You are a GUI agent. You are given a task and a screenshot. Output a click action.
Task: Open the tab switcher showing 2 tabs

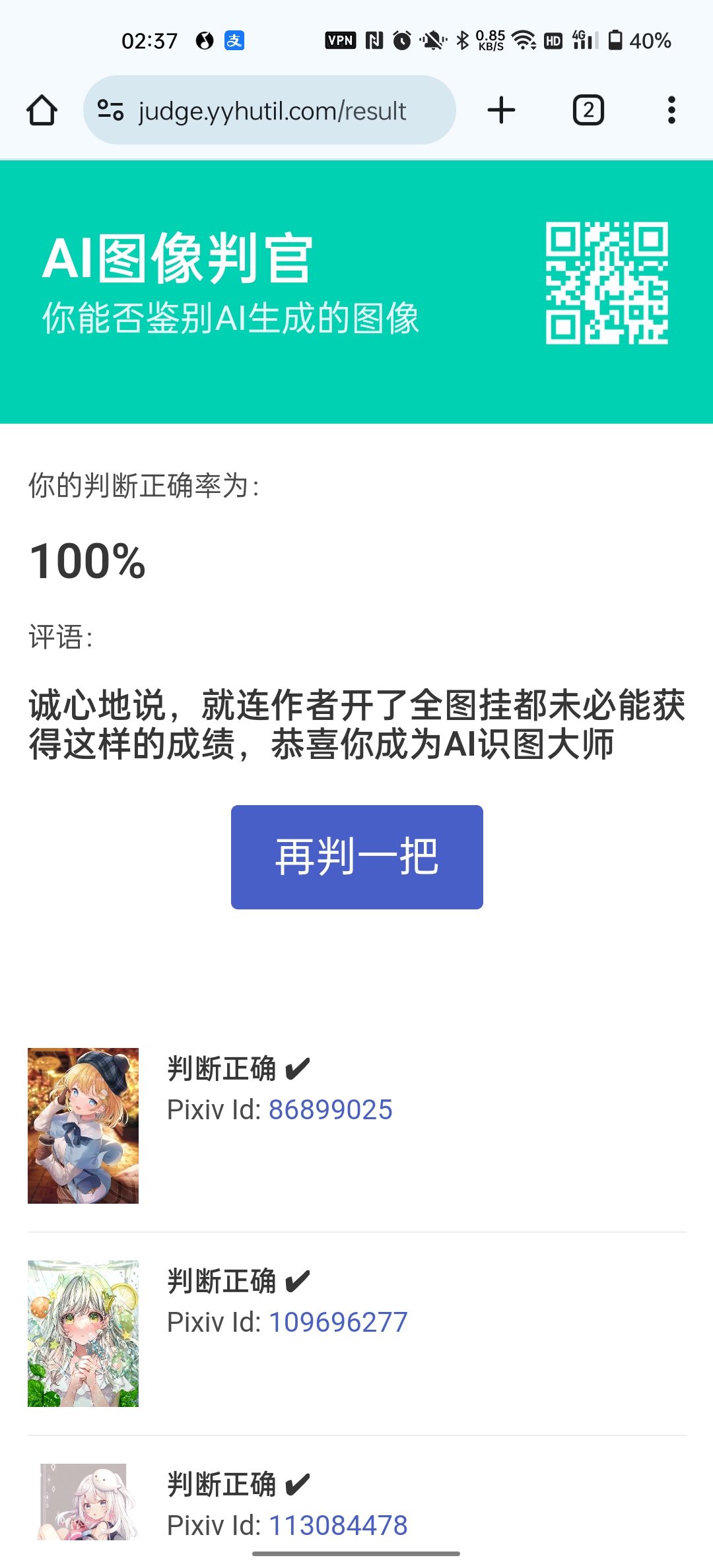point(587,110)
